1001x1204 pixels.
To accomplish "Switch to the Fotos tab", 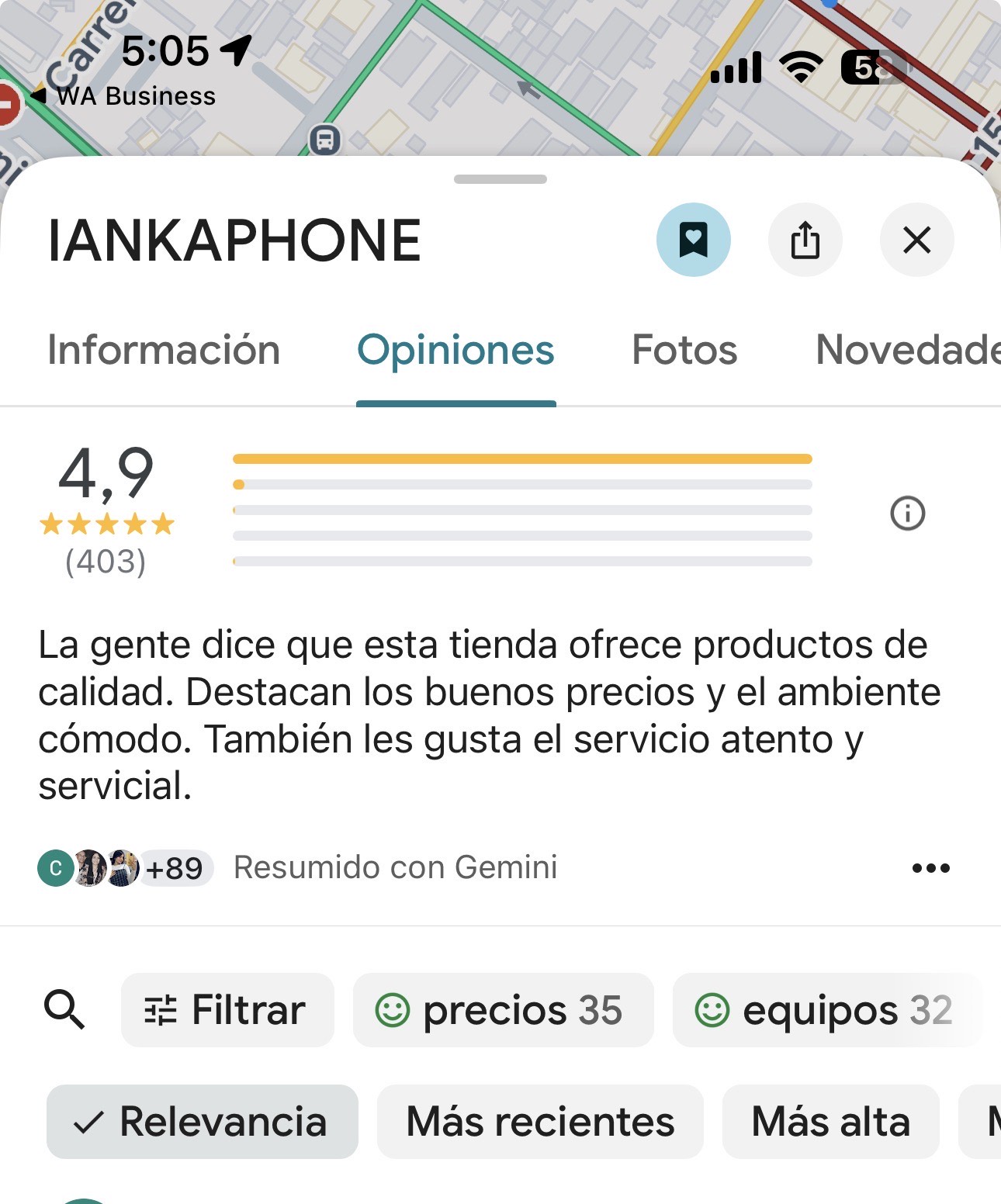I will [684, 351].
